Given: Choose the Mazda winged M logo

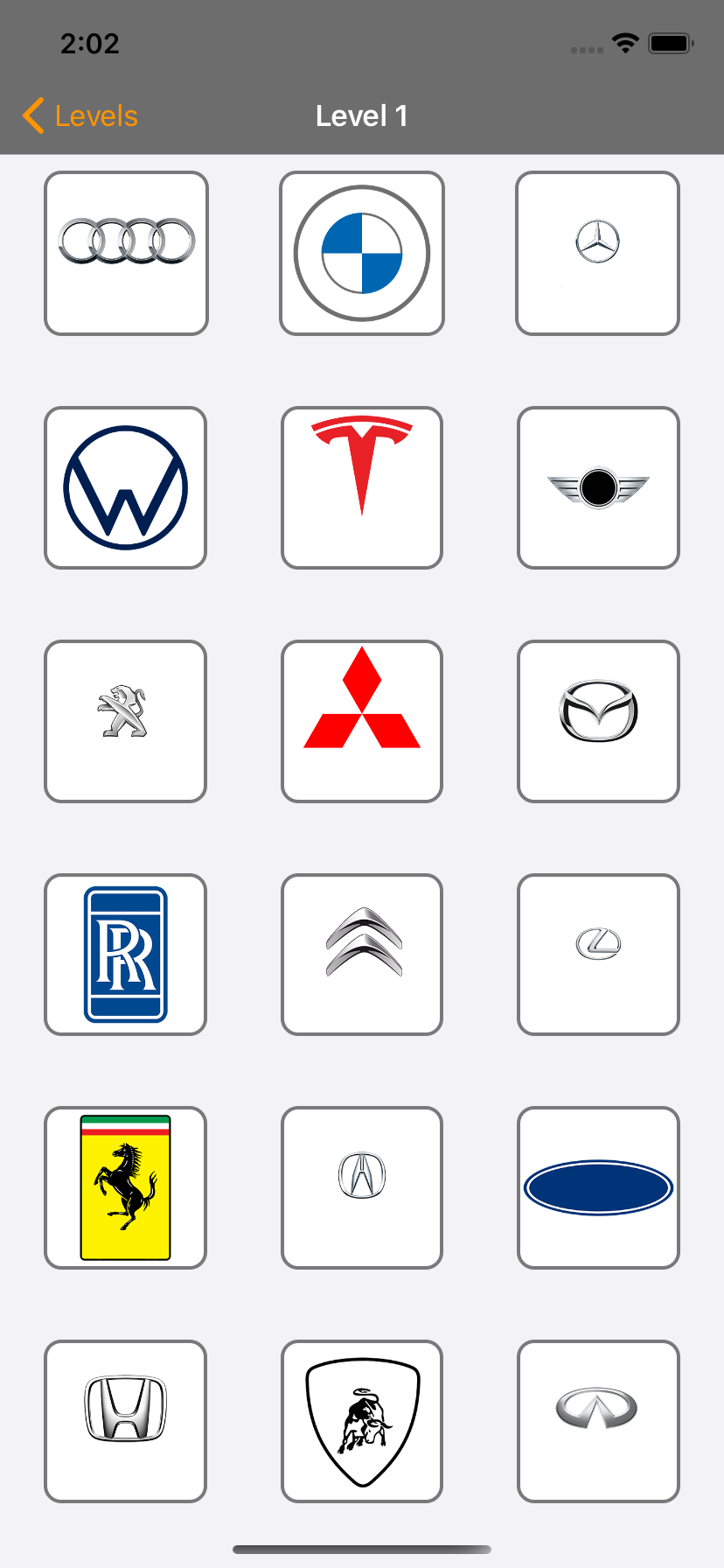Looking at the screenshot, I should [597, 720].
